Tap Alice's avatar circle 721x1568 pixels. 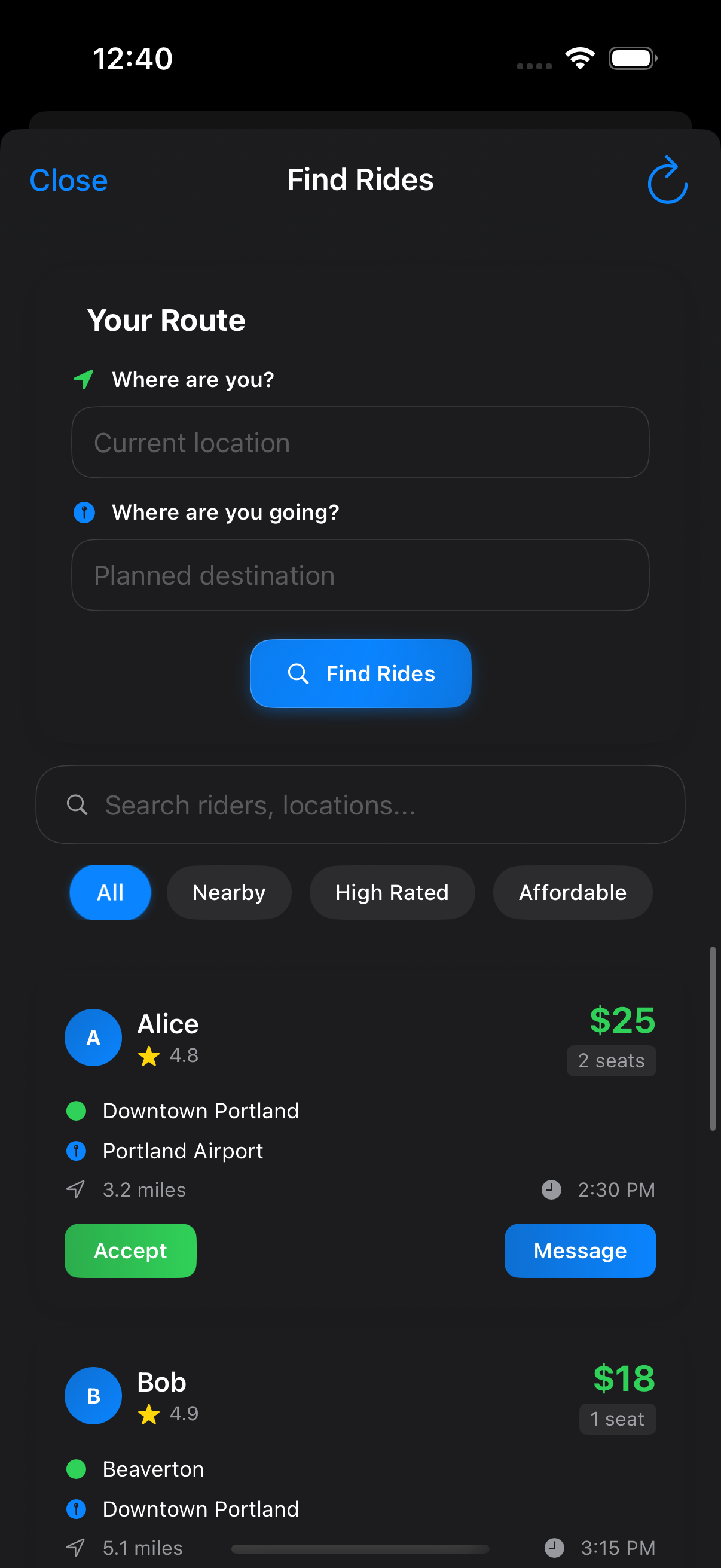coord(93,1037)
